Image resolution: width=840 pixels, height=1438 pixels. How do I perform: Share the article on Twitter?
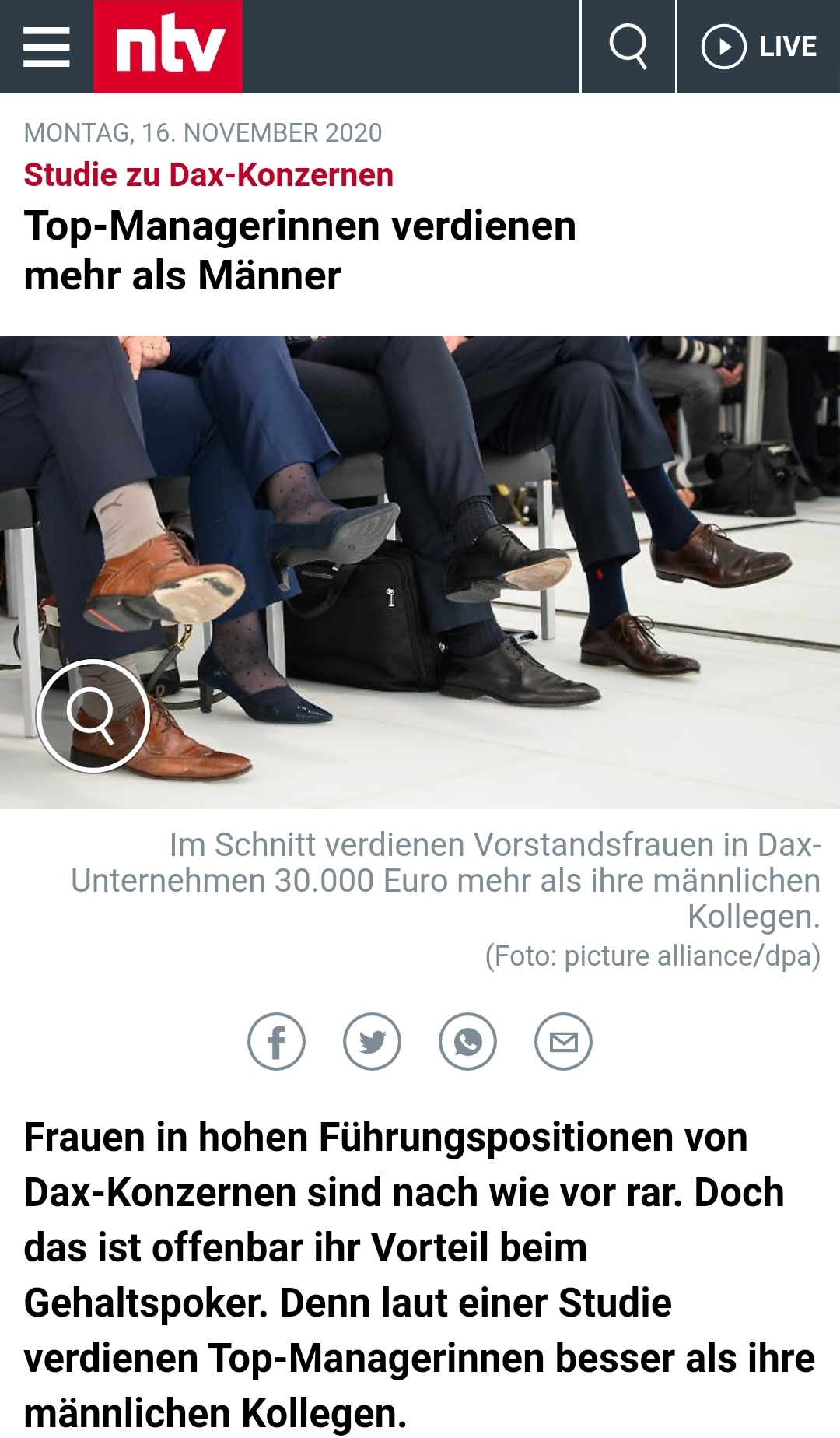[373, 1042]
